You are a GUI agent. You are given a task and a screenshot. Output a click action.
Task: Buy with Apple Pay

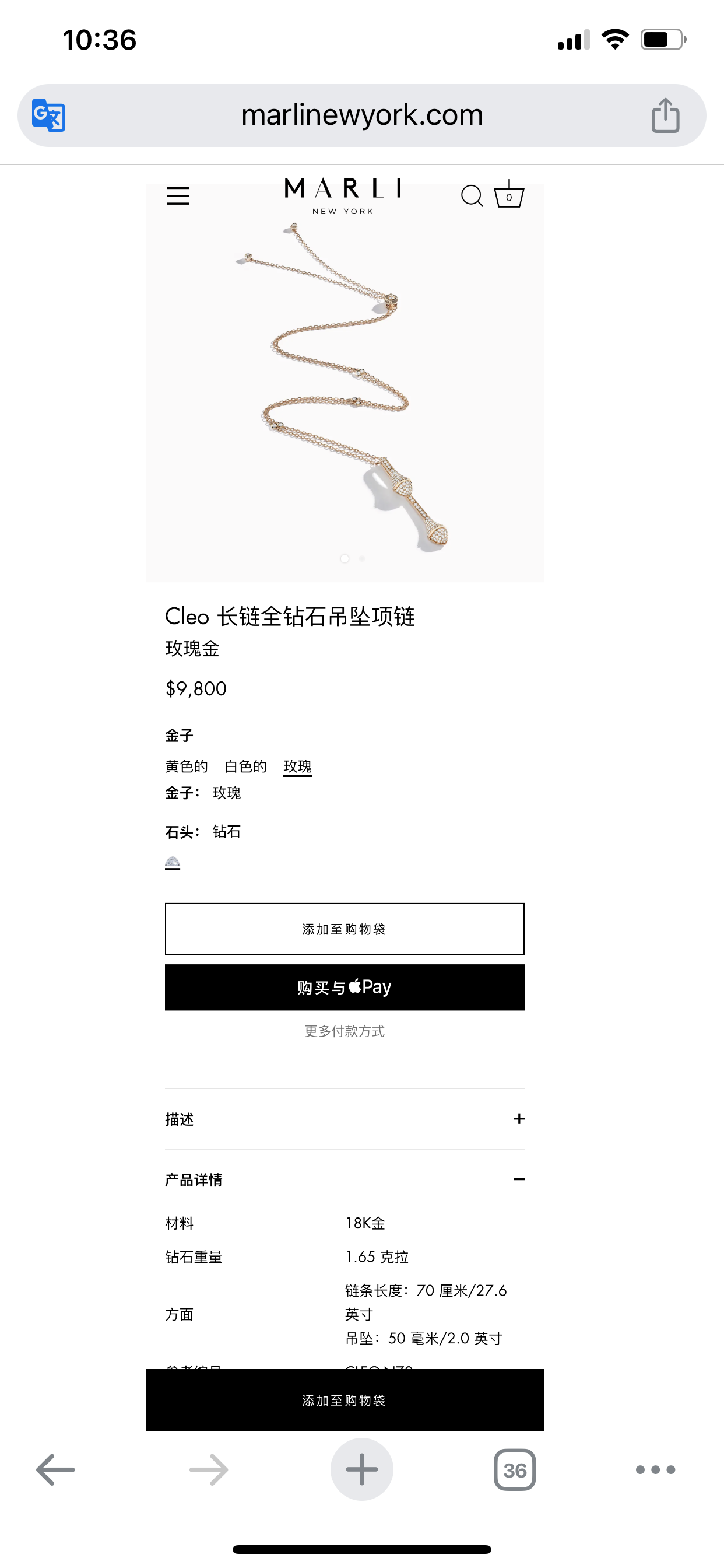[345, 988]
